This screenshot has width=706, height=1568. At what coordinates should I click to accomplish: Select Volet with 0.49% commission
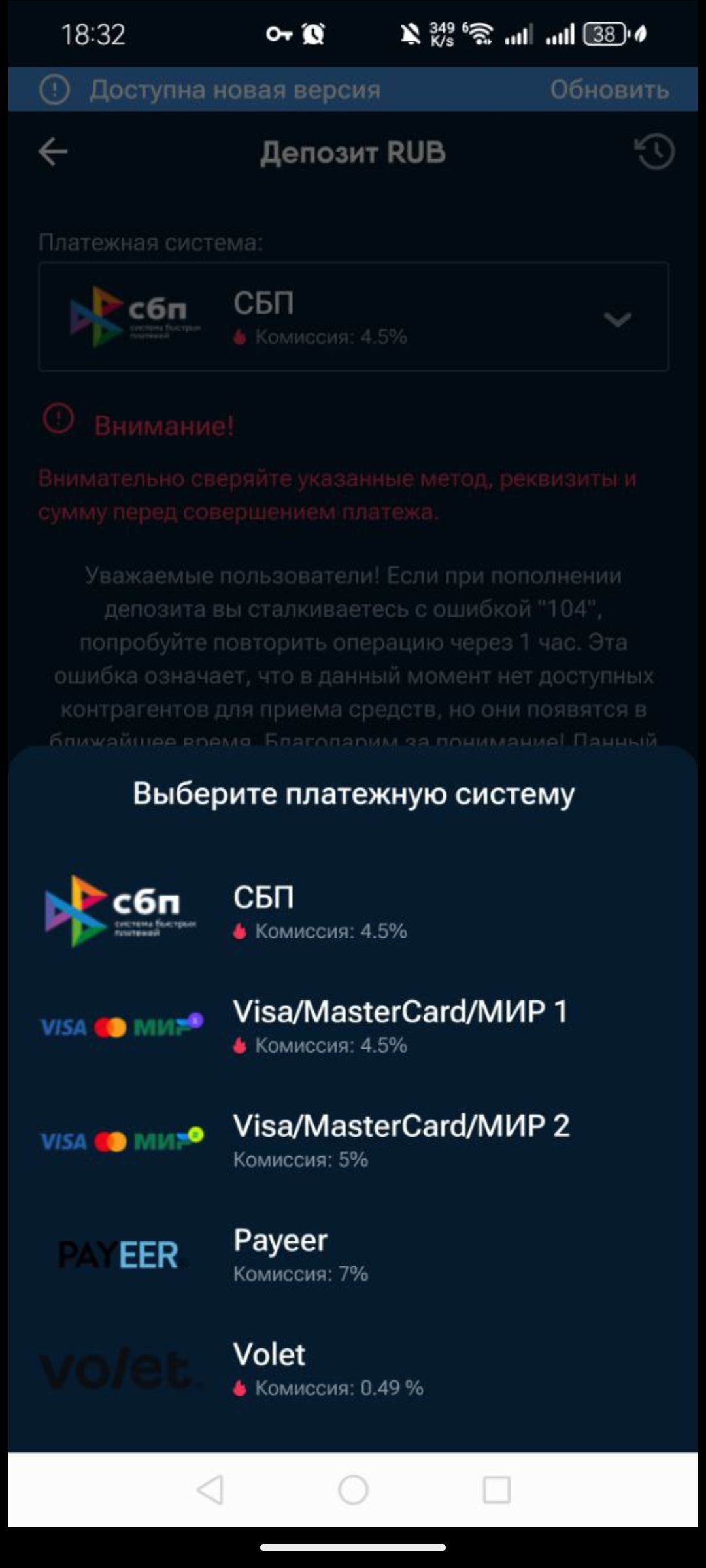click(354, 1369)
